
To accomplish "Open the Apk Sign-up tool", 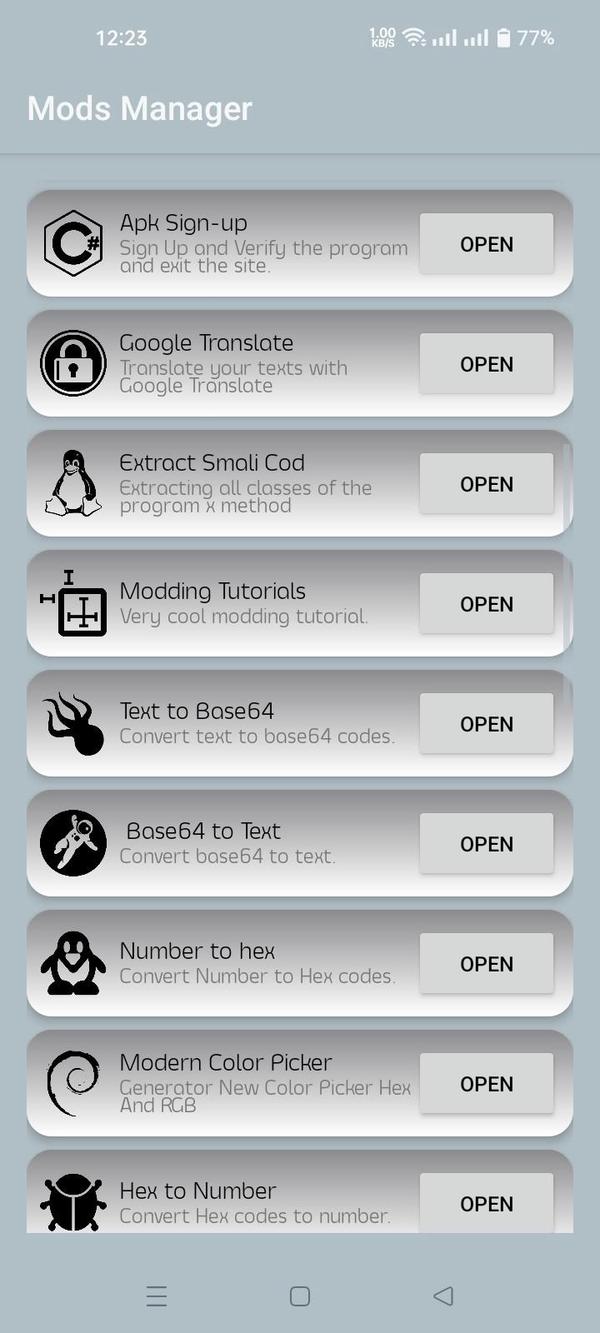I will click(486, 244).
